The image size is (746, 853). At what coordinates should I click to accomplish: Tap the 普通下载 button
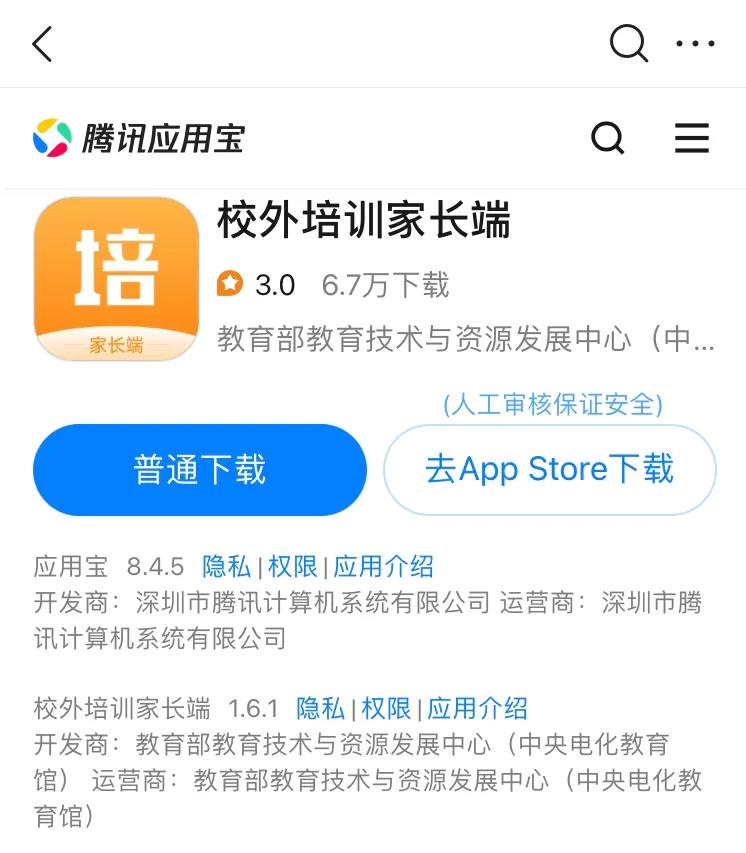200,470
